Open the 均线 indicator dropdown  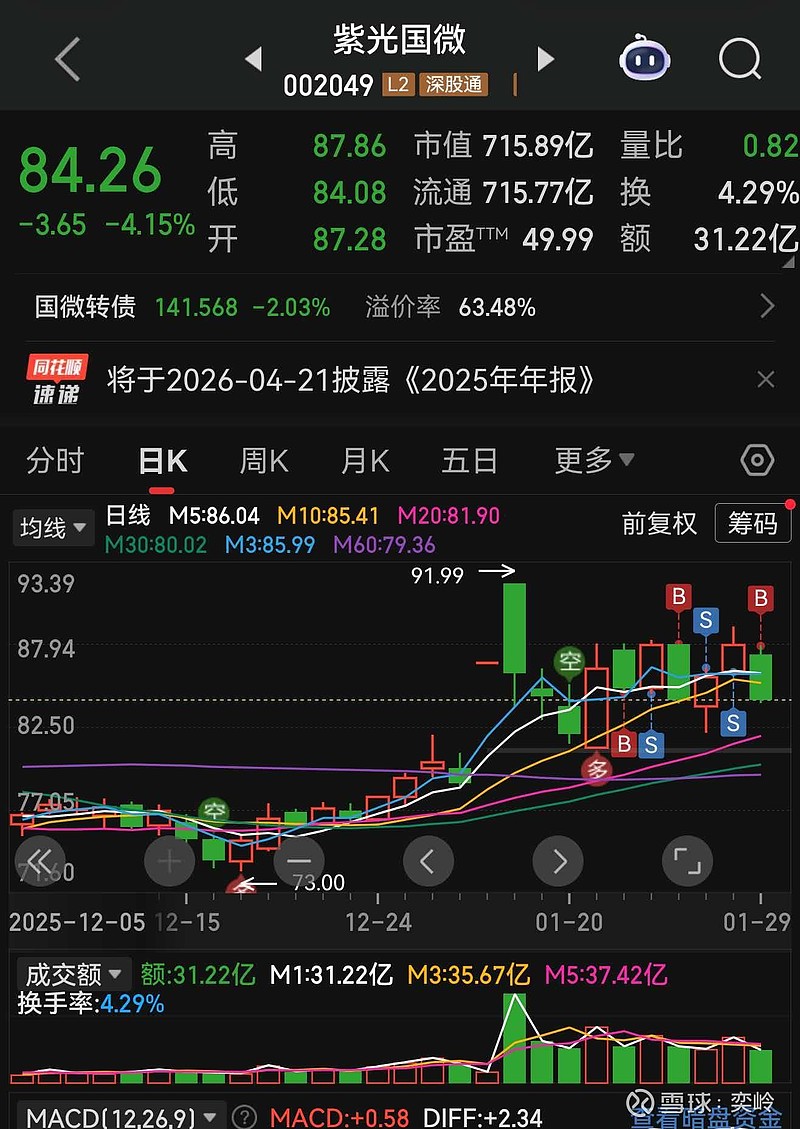(52, 527)
